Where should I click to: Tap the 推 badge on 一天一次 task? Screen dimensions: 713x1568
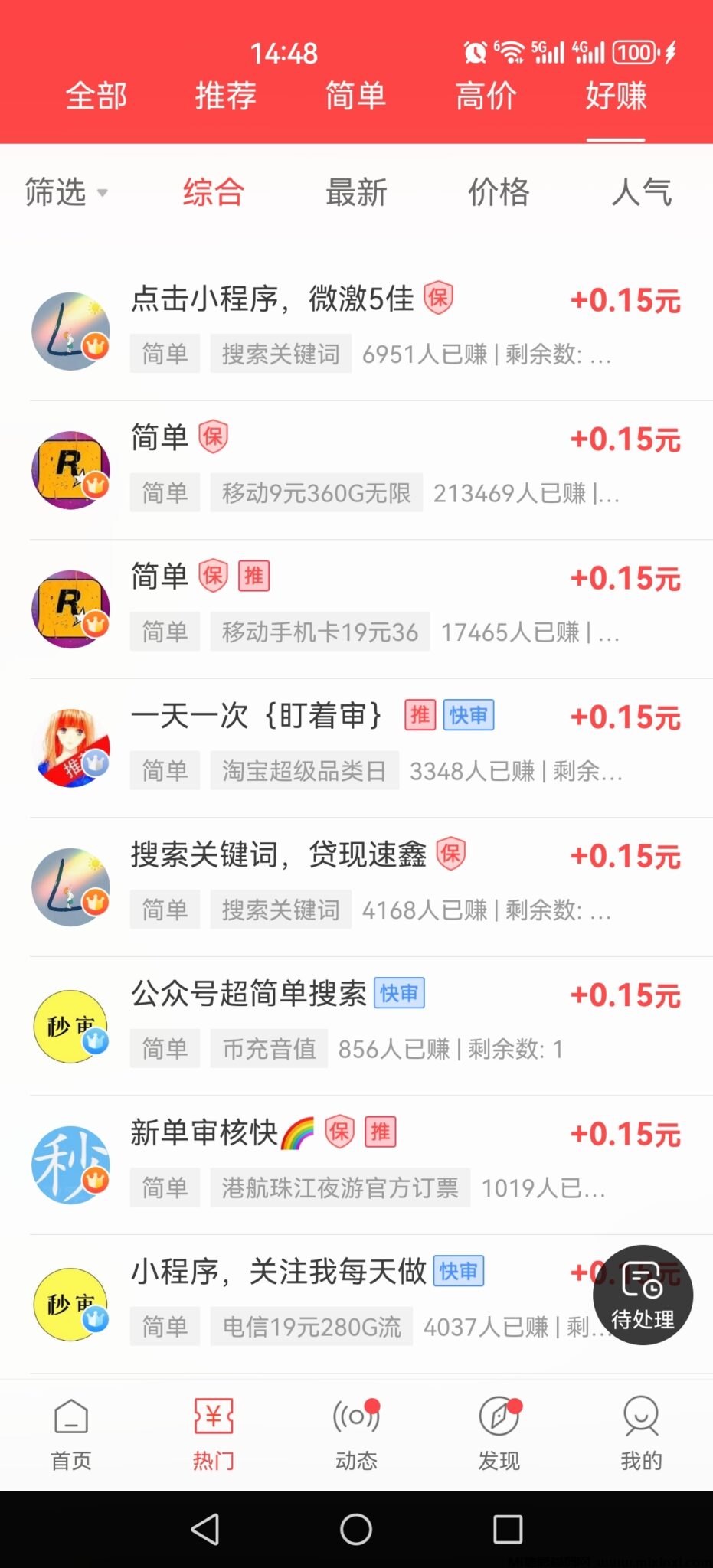point(420,715)
